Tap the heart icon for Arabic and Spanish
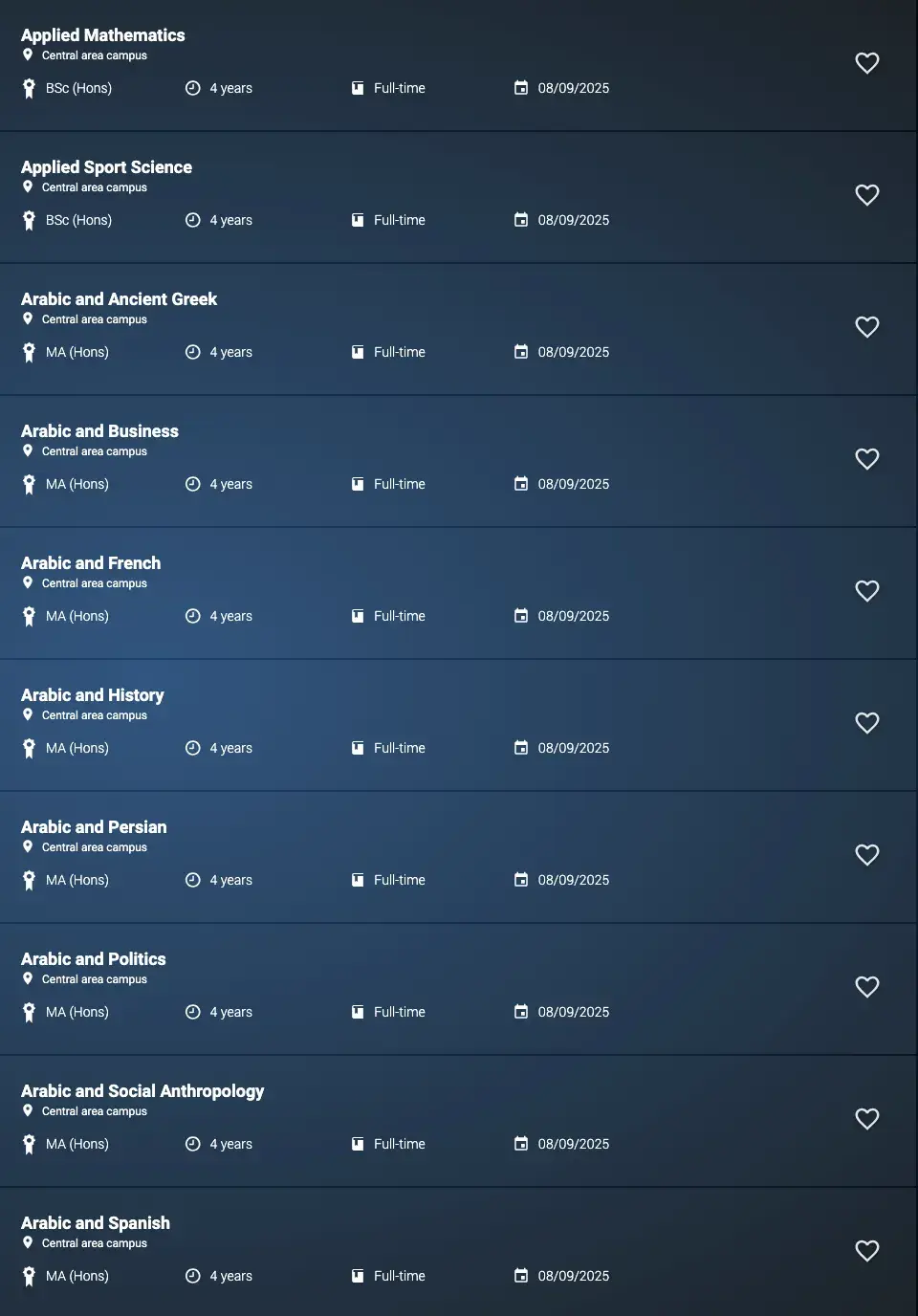918x1316 pixels. click(866, 1251)
